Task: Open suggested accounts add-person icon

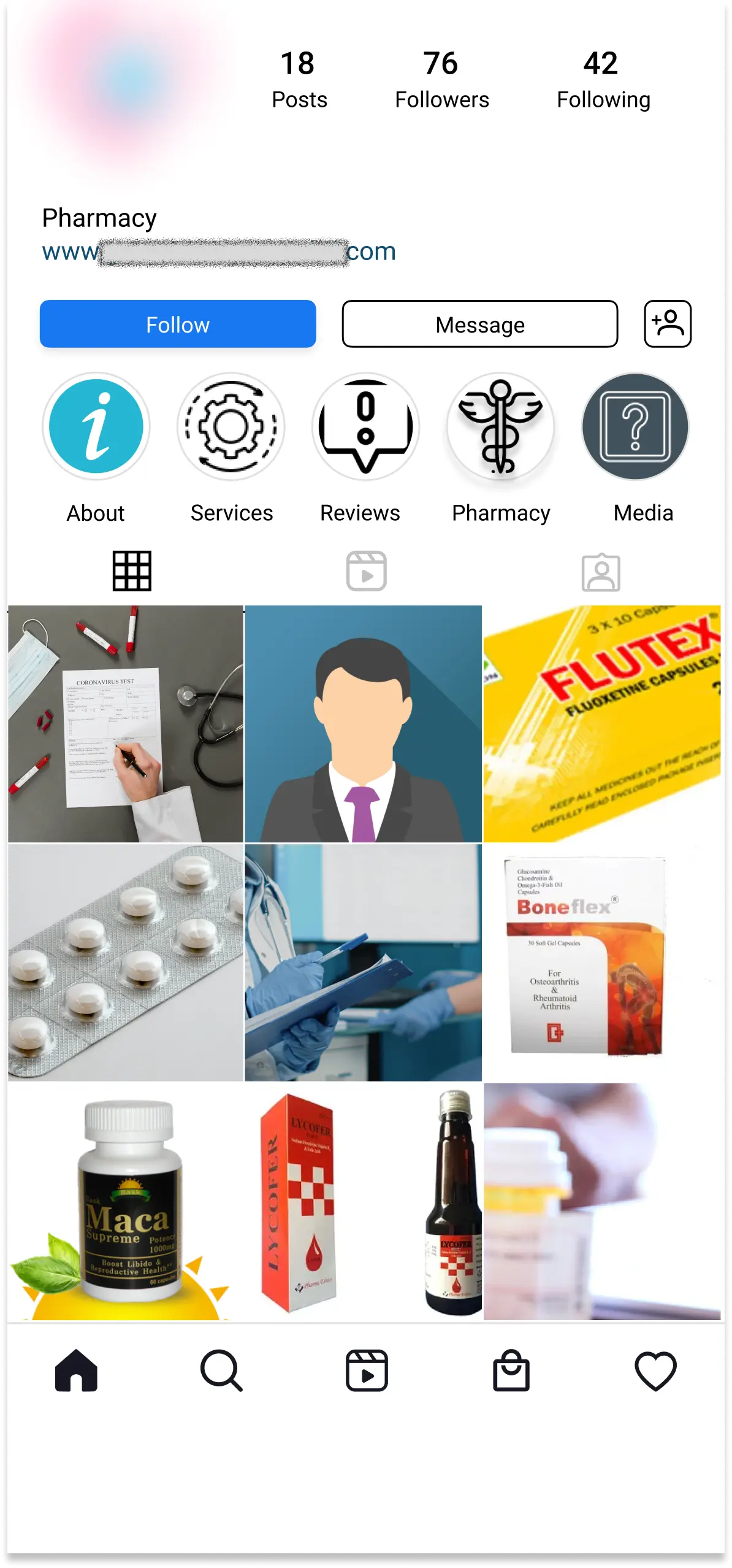Action: 667,324
